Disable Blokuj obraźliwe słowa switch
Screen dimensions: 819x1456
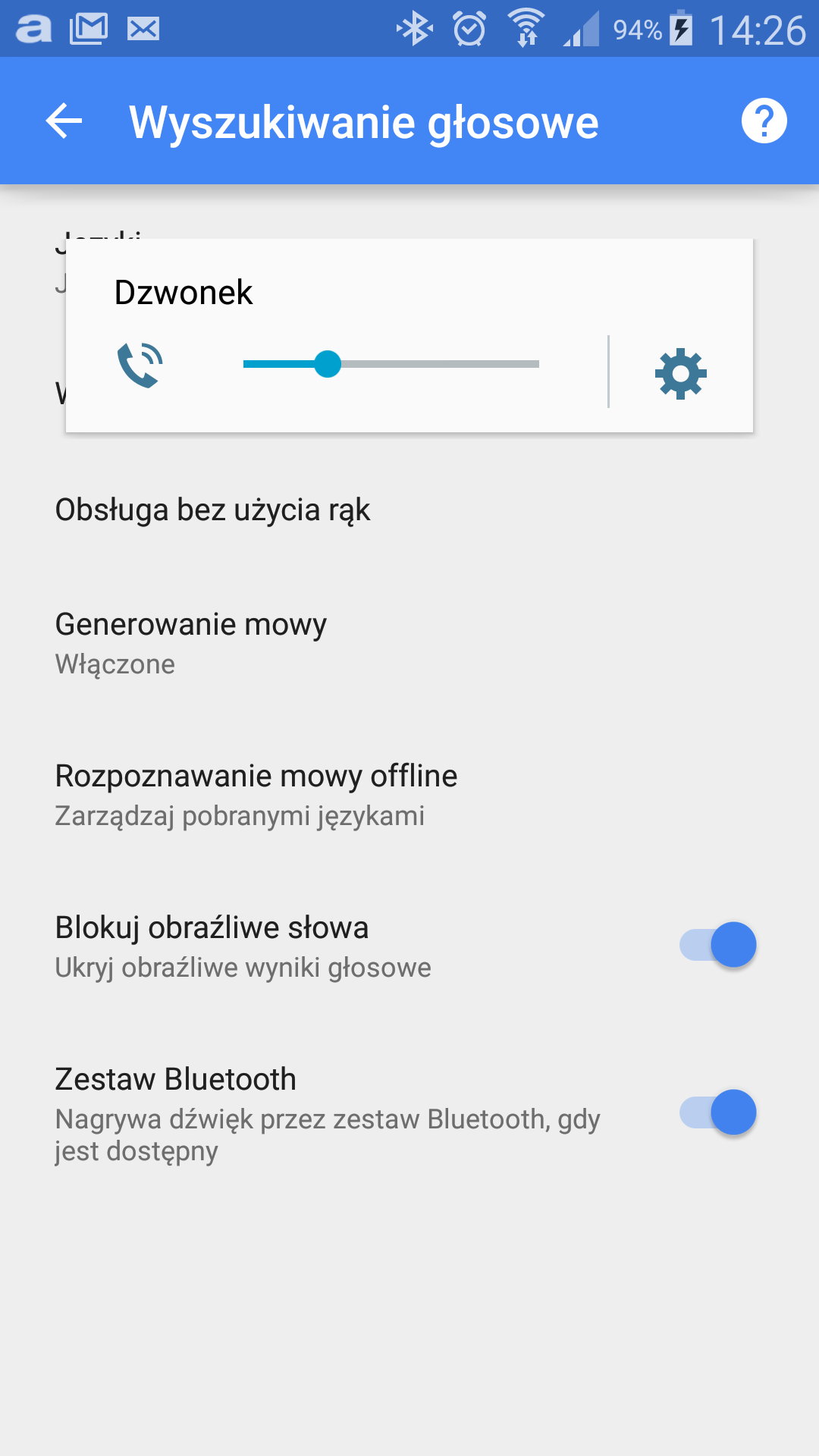coord(717,945)
